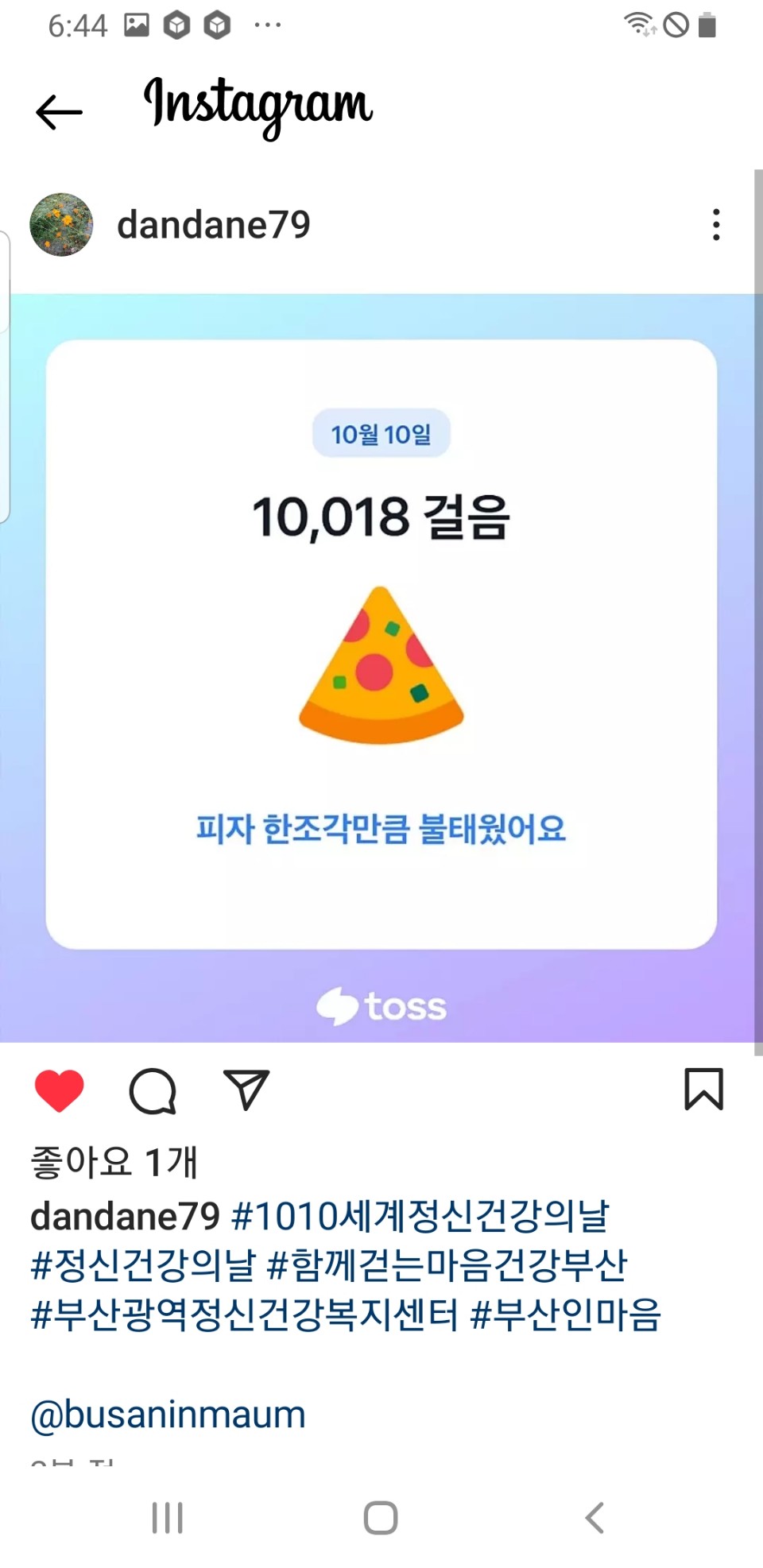Image resolution: width=763 pixels, height=1568 pixels.
Task: Open hashtag #부산광역정신건강복지센터
Action: pyautogui.click(x=244, y=1314)
